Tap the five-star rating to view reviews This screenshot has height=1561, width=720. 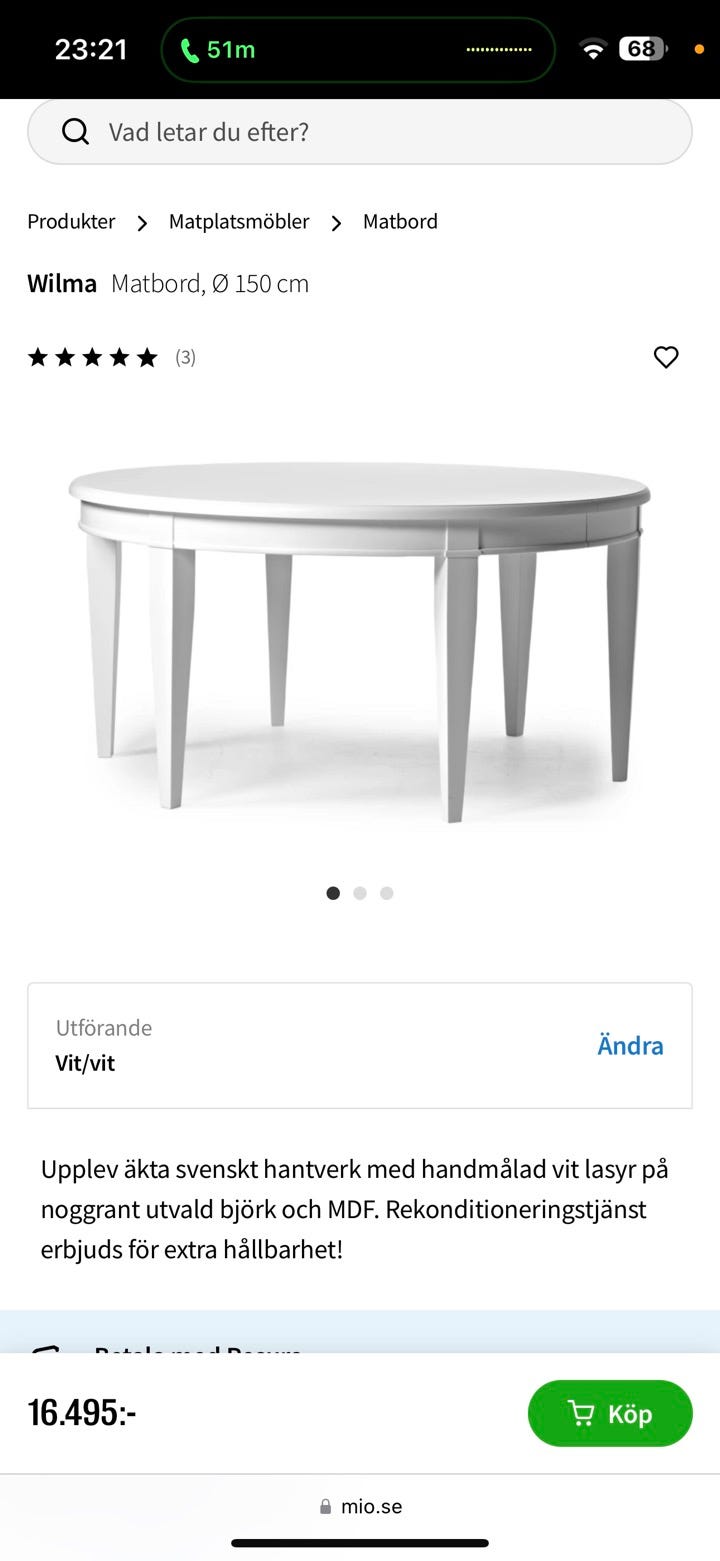tap(92, 357)
